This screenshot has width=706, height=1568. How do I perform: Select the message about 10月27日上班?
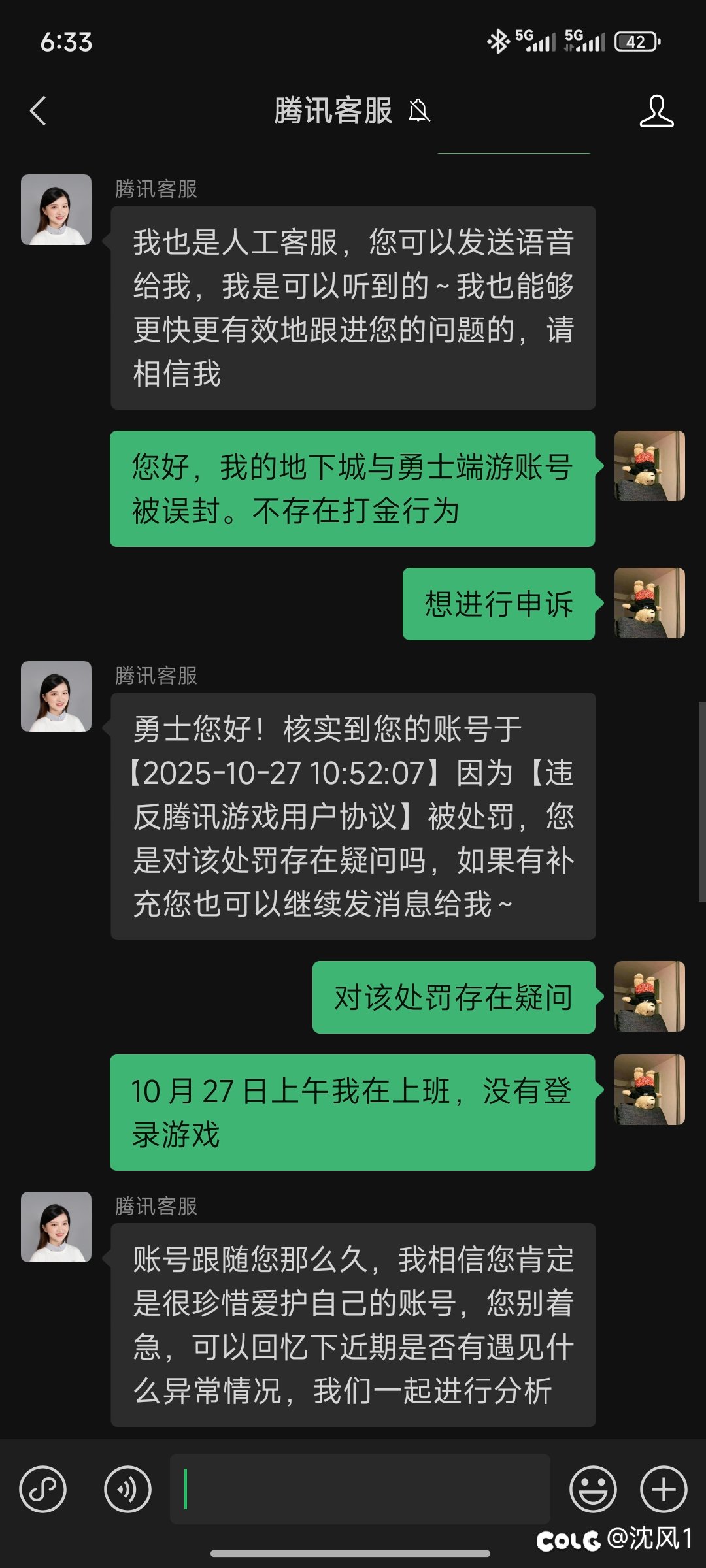353,1109
